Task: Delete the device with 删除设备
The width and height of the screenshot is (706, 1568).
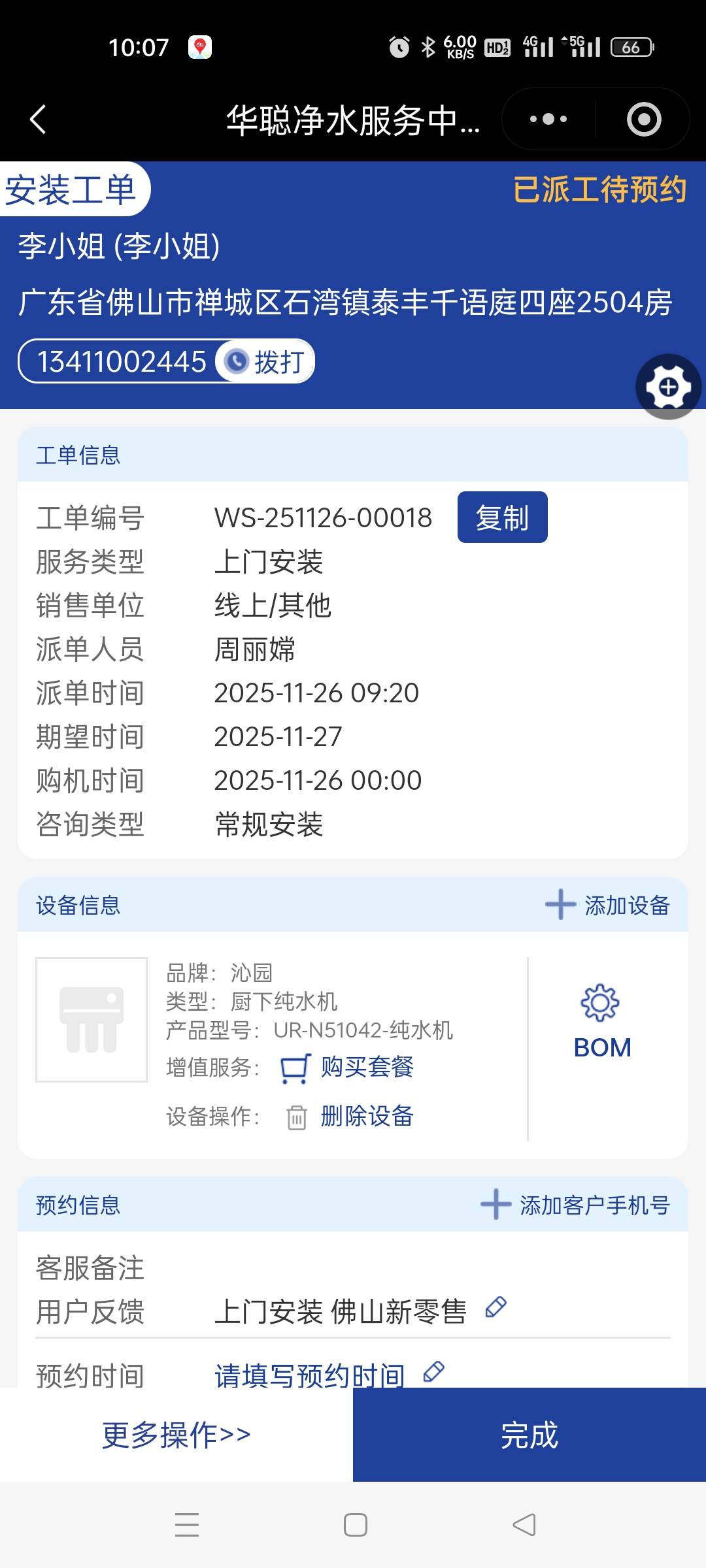Action: 366,1116
